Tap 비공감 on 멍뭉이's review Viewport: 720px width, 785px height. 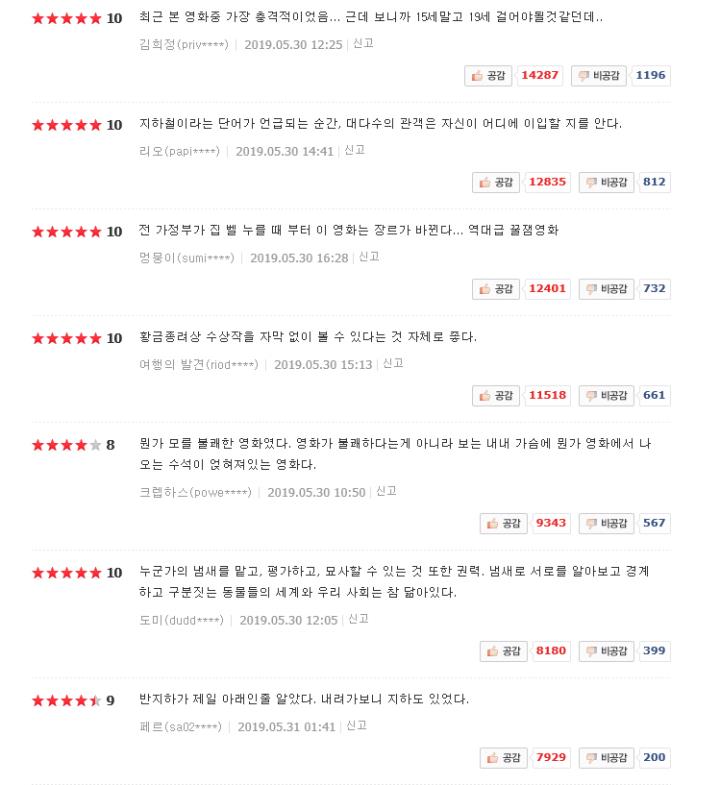pos(606,289)
